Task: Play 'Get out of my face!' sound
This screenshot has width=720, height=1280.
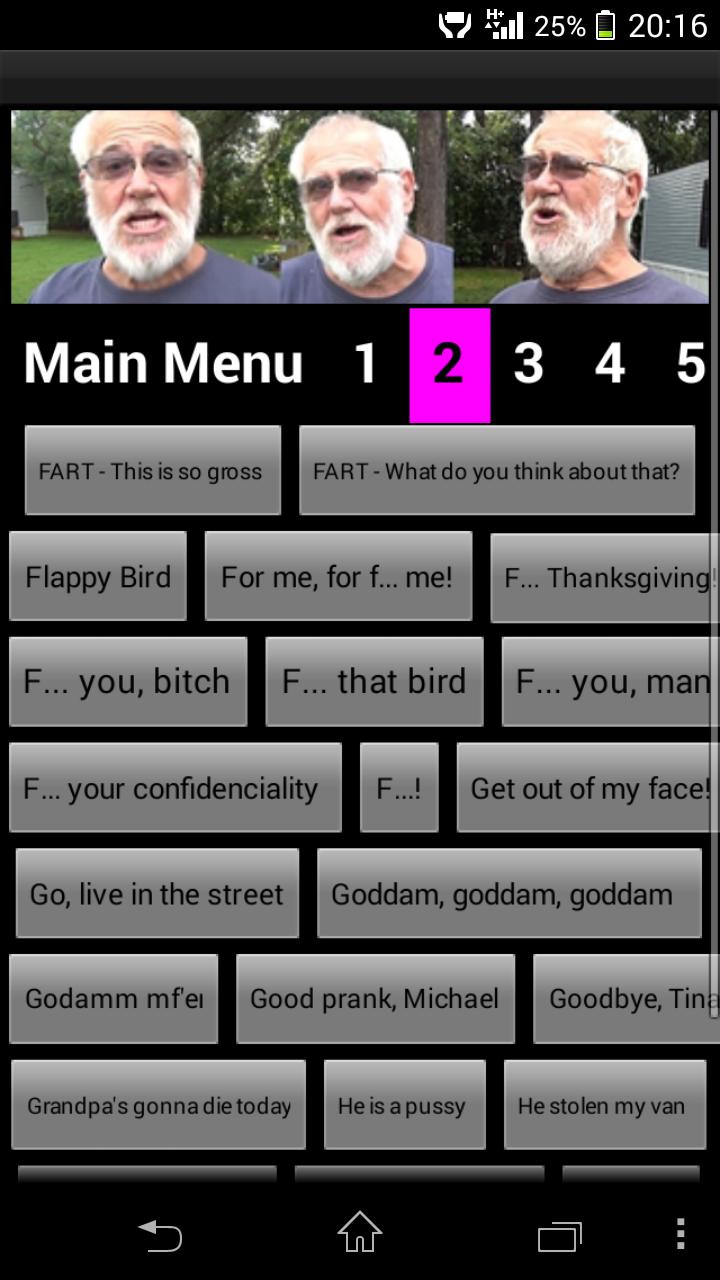Action: [588, 788]
